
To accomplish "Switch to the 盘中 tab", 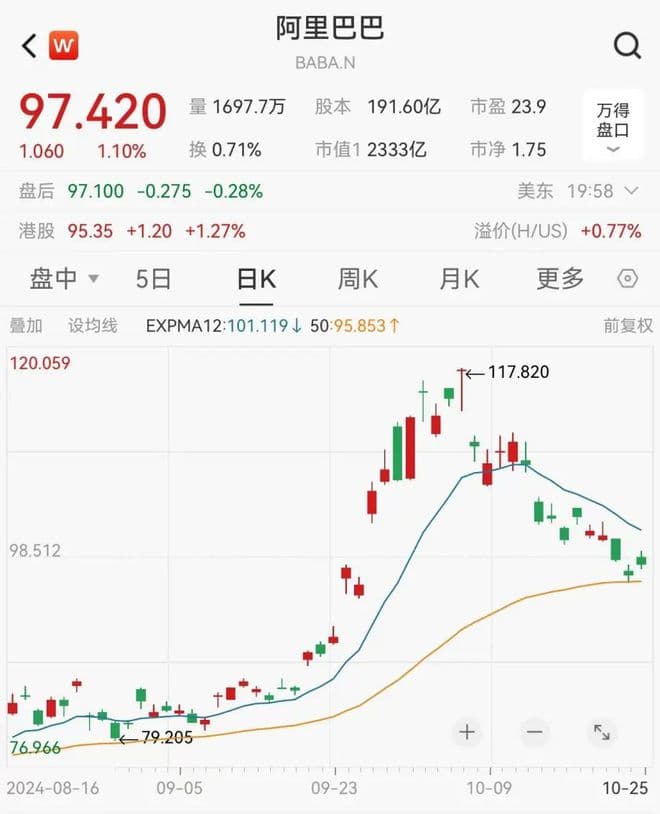I will 64,279.
